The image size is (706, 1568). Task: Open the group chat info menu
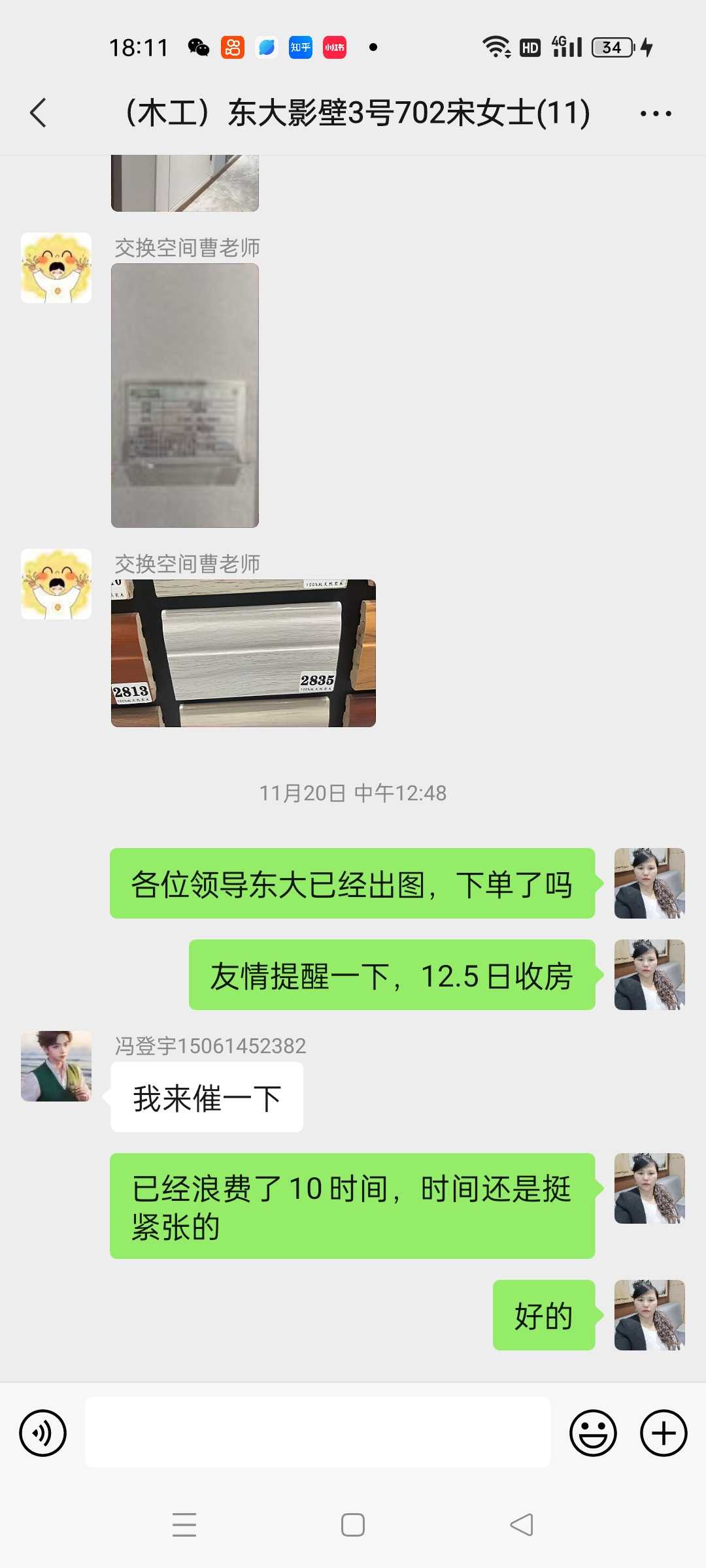[x=655, y=114]
